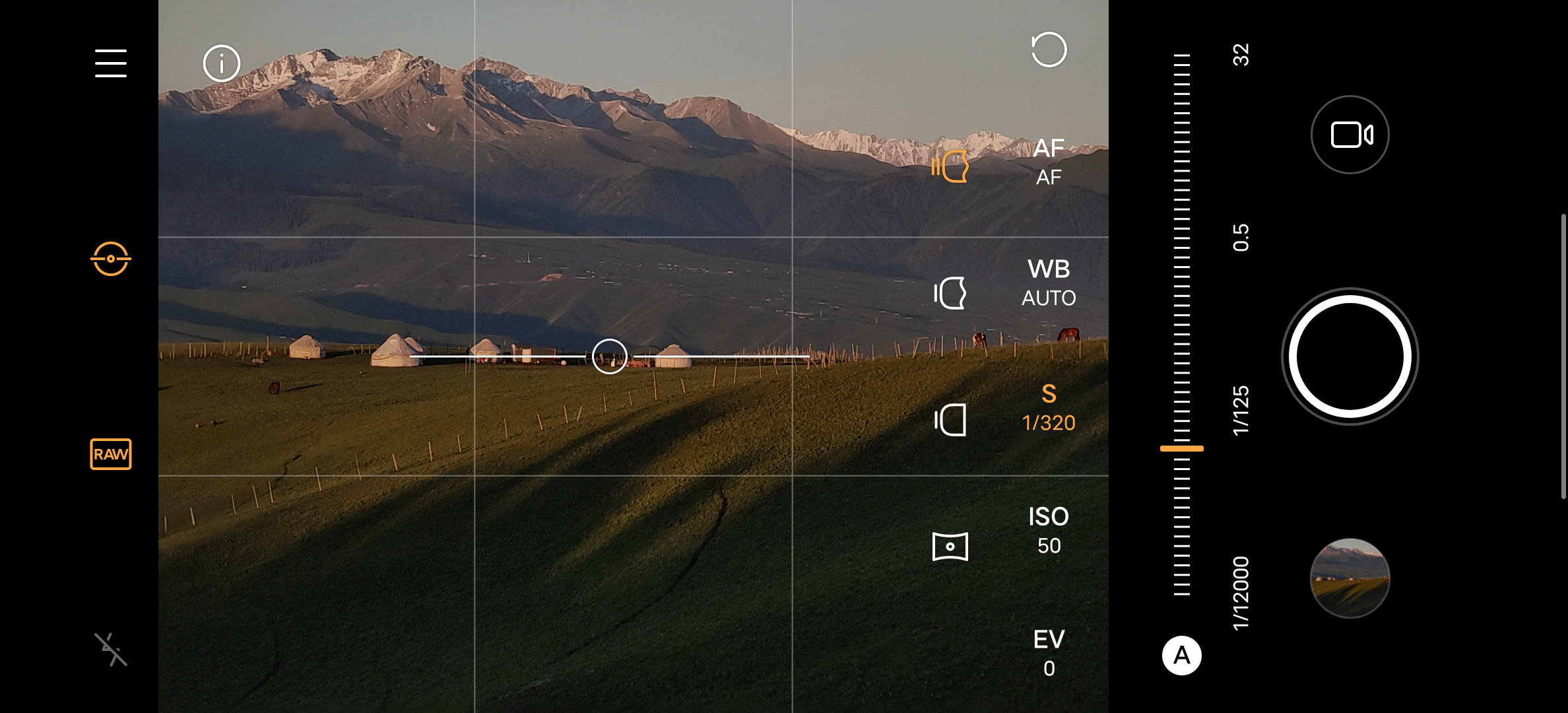
Task: Switch to the wide lens icon
Action: click(x=950, y=421)
